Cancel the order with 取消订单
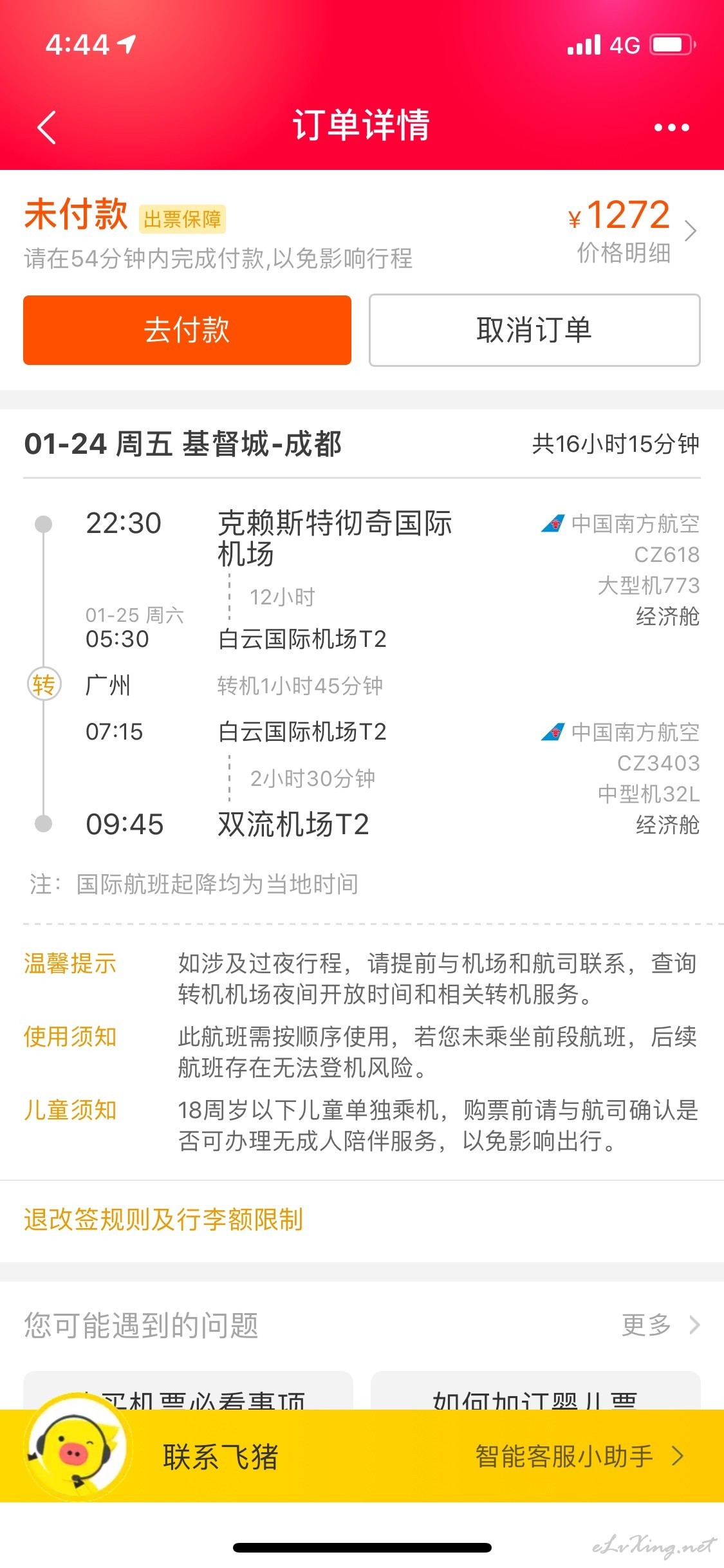The height and width of the screenshot is (1568, 724). coord(534,330)
